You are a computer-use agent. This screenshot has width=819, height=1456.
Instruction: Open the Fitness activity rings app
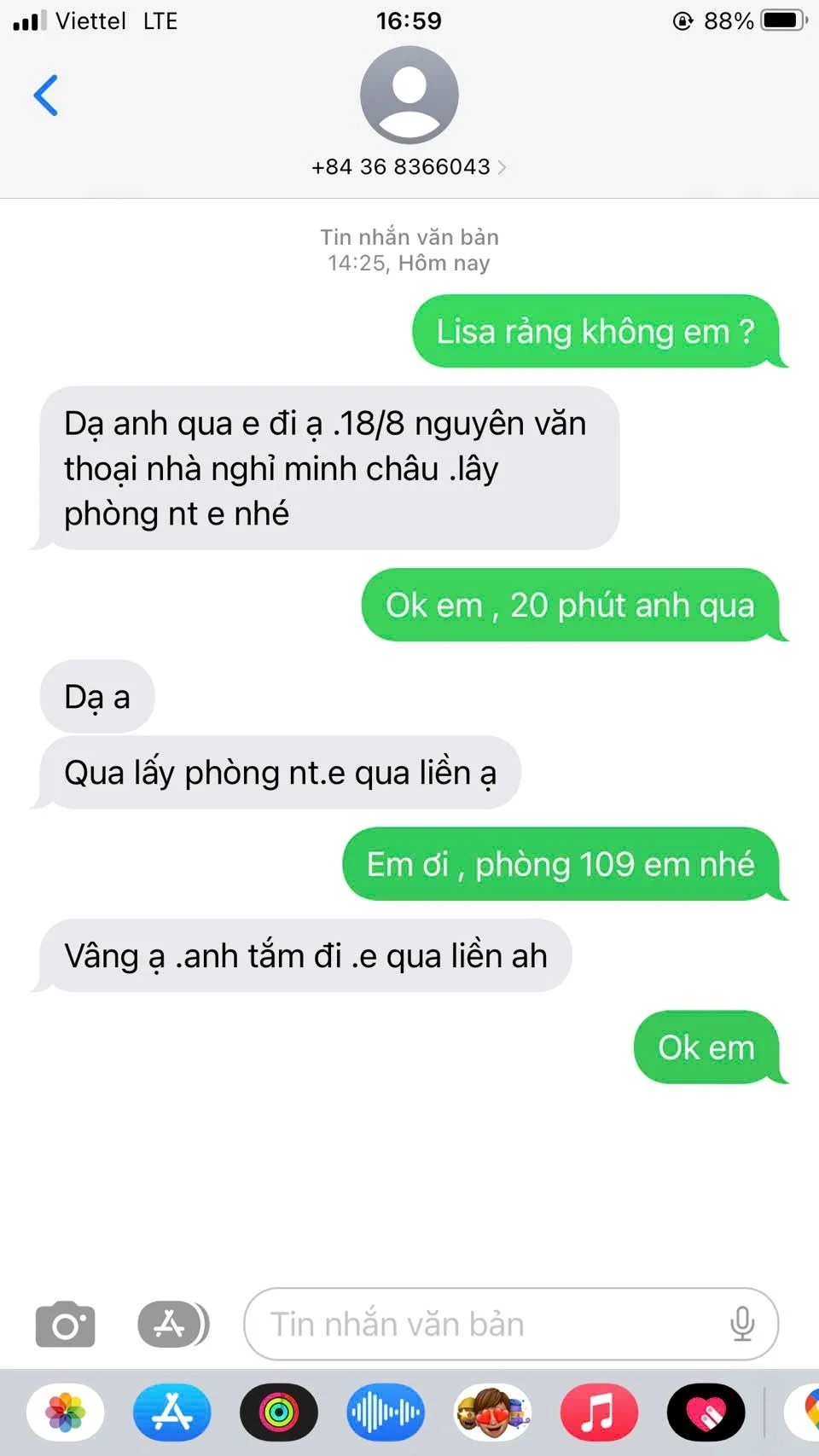point(279,1412)
